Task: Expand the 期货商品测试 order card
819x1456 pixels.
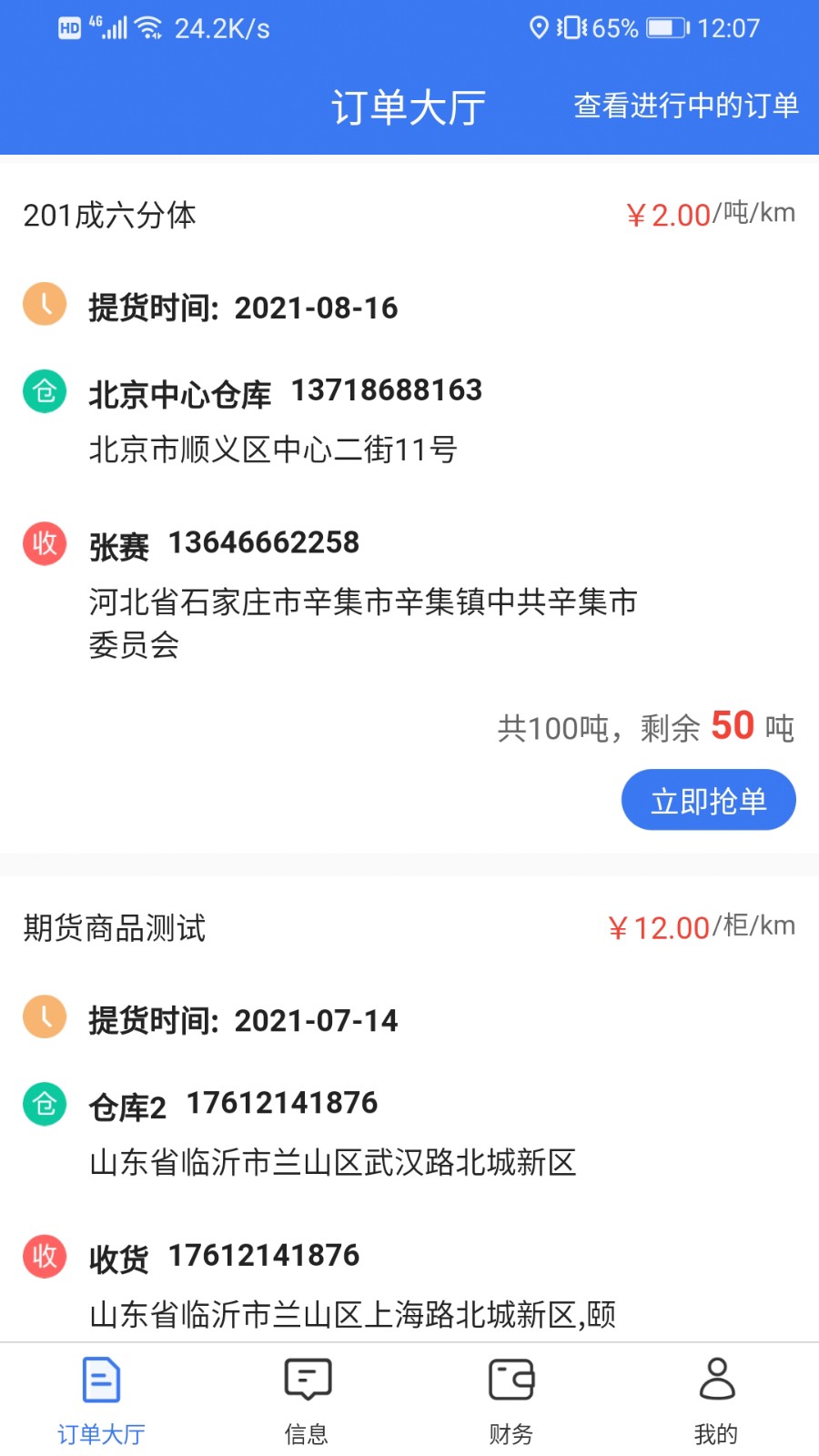Action: coord(113,928)
